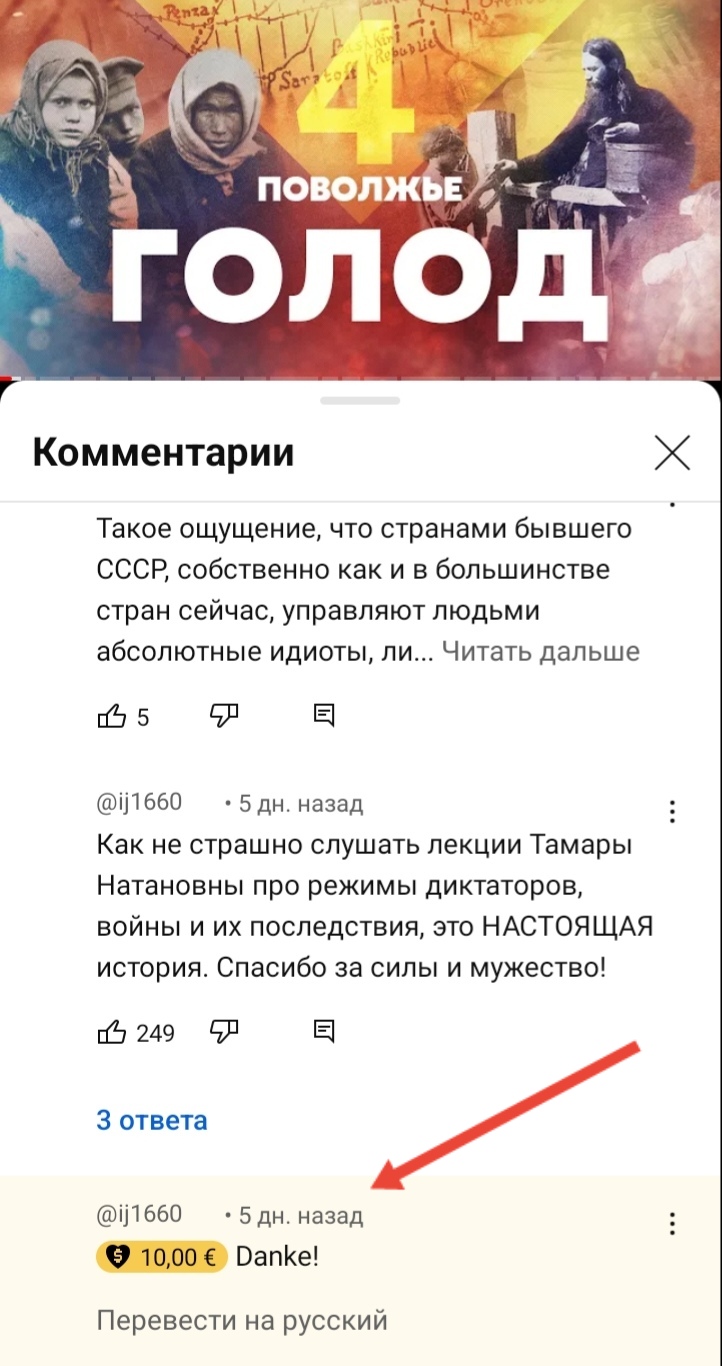Image resolution: width=722 pixels, height=1366 pixels.
Task: Dislike the comment about бывшего СССР
Action: tap(224, 716)
